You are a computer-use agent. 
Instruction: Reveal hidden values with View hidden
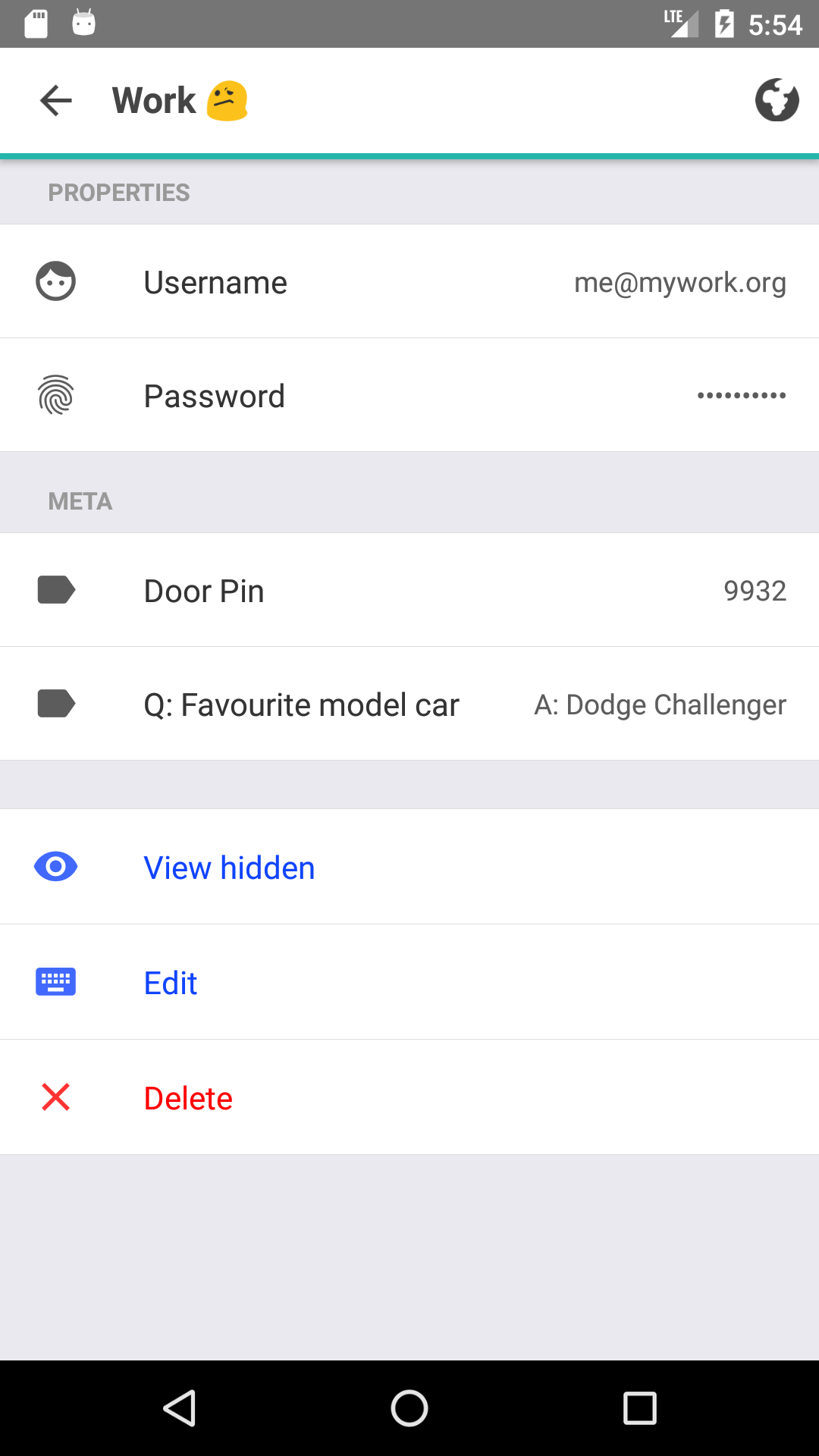[229, 868]
